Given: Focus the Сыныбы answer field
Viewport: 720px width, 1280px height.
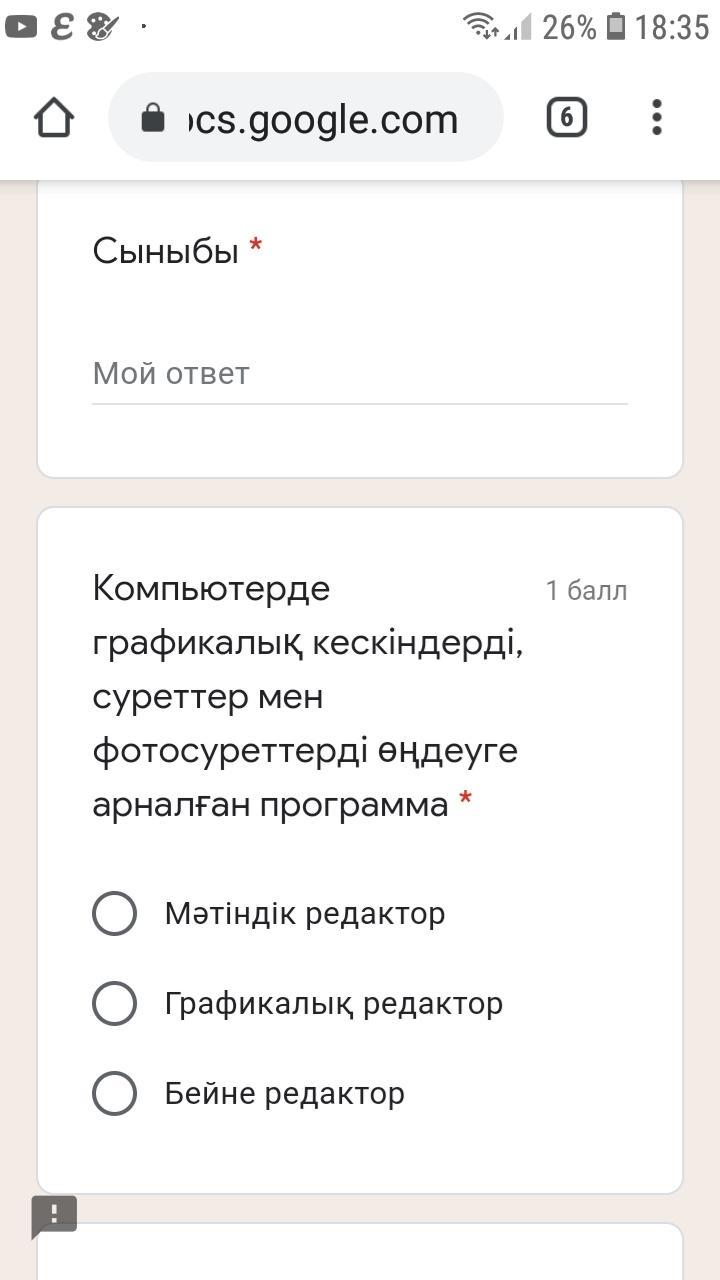Looking at the screenshot, I should [360, 374].
